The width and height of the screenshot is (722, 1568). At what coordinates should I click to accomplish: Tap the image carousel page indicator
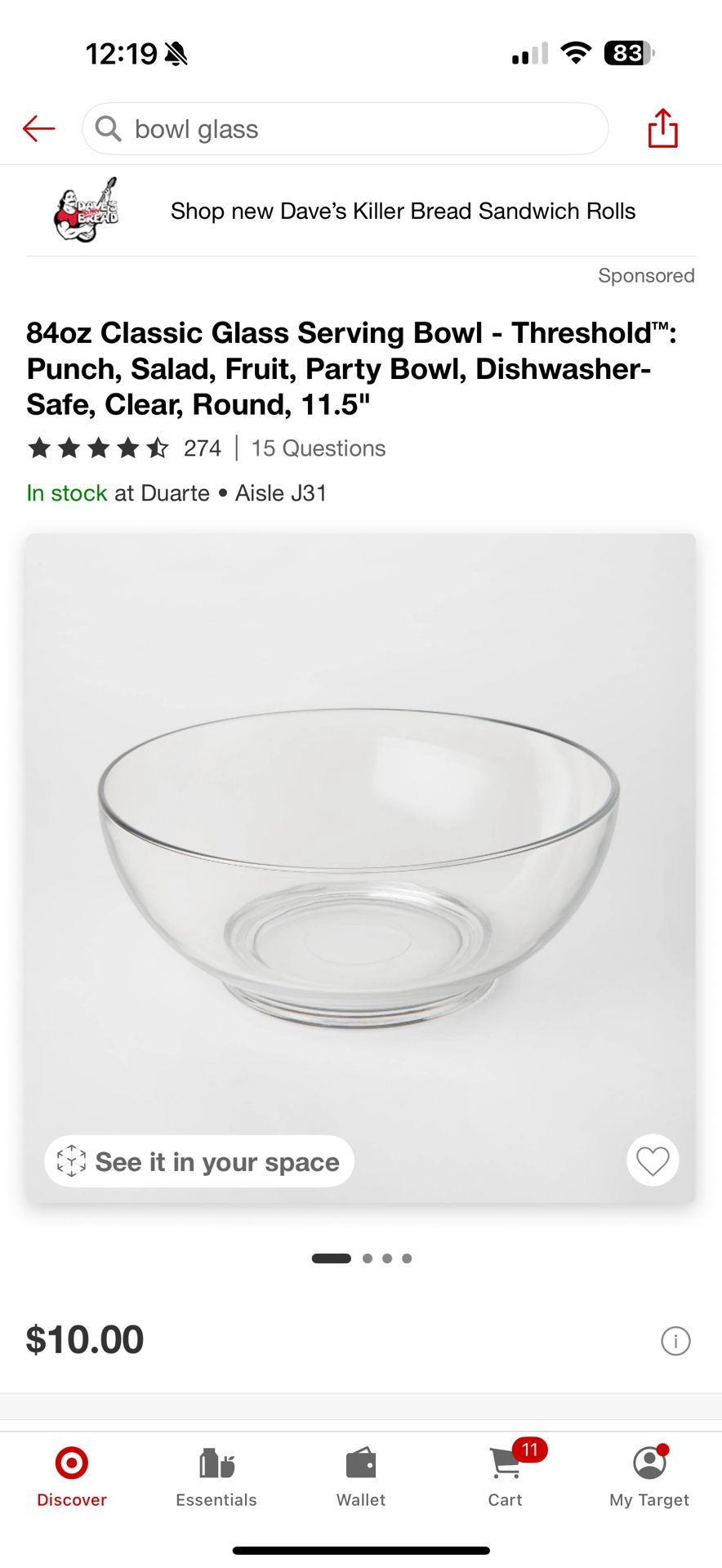(361, 1258)
